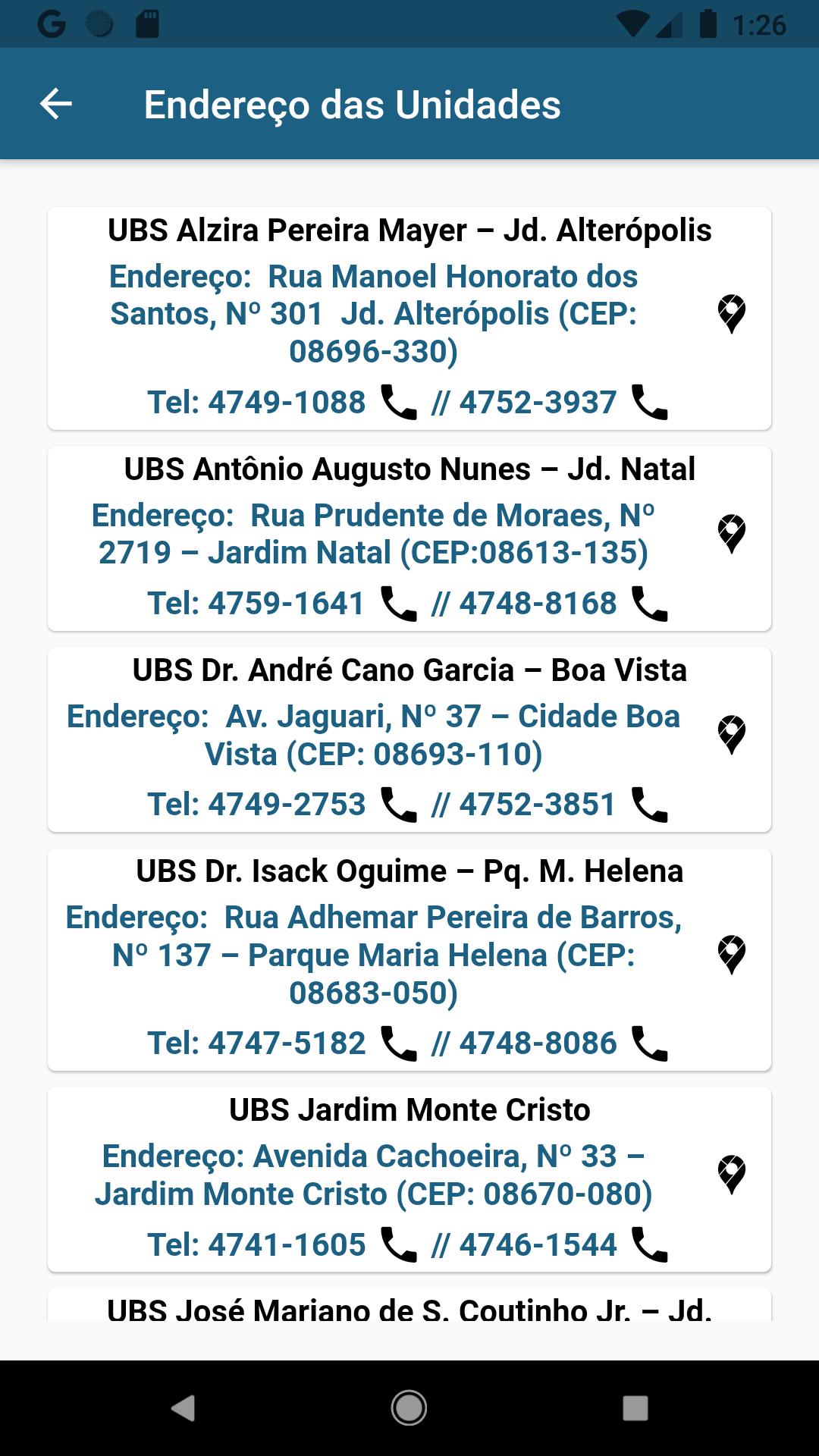Ring 4741-1605 using its phone icon
Image resolution: width=819 pixels, height=1456 pixels.
click(398, 1244)
